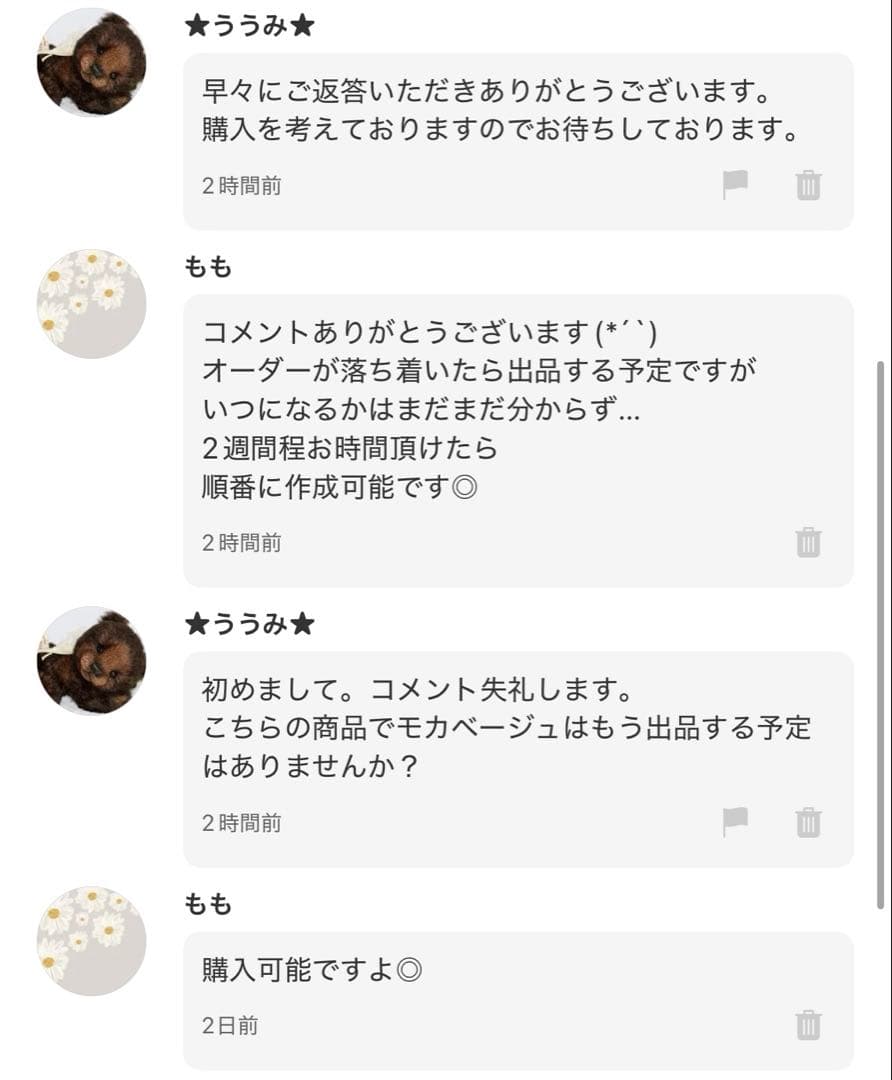Click the trash icon on もも's long reply

[810, 543]
